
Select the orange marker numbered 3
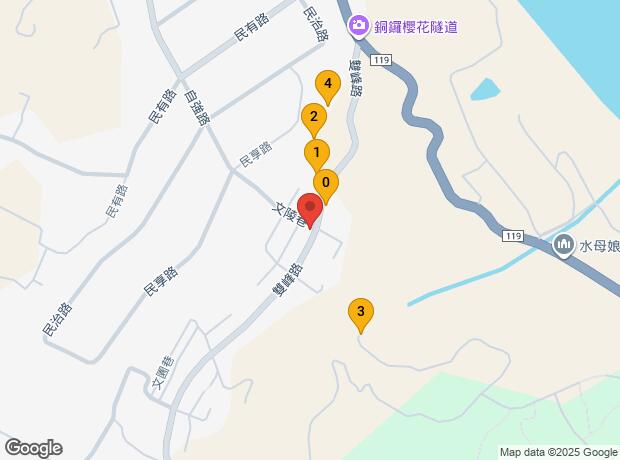click(360, 313)
